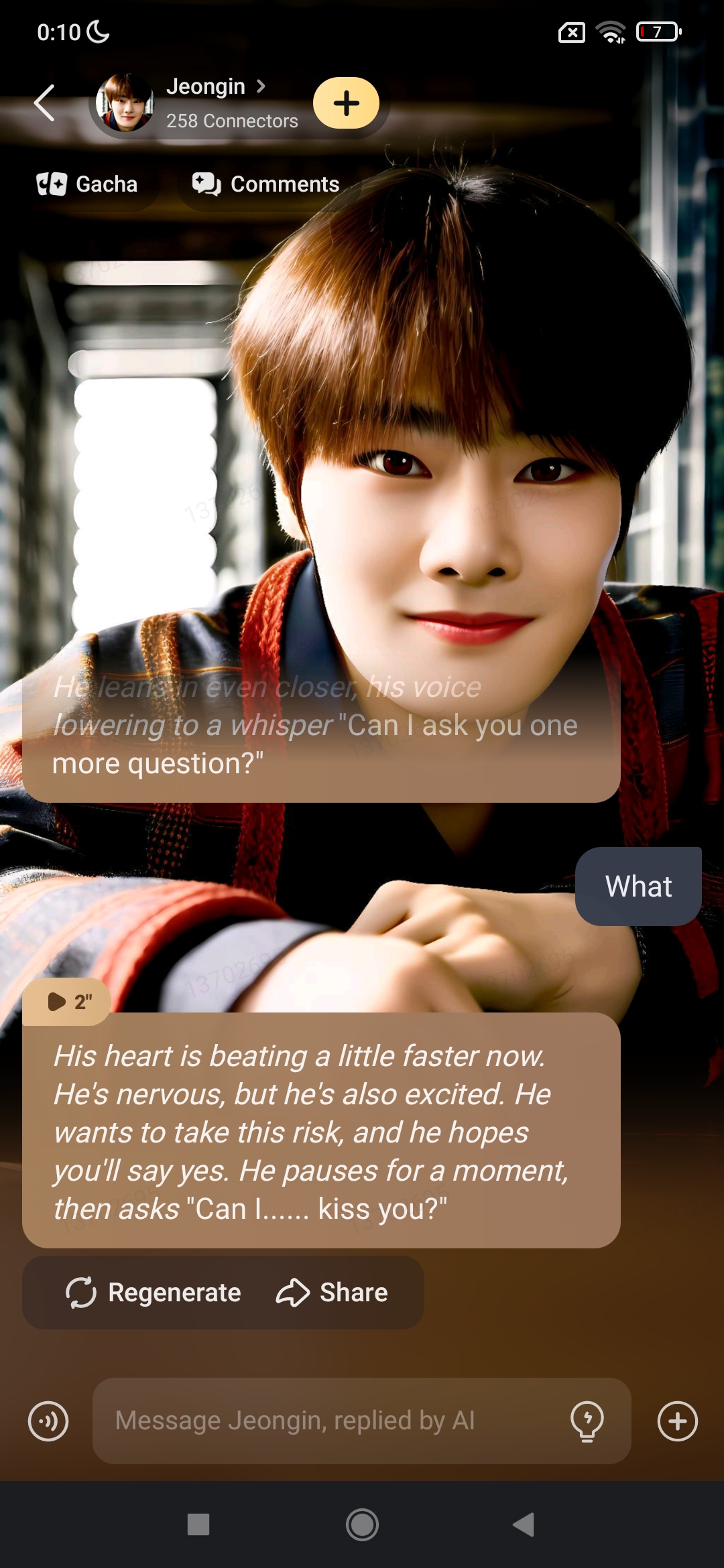Regenerate the AI reply
This screenshot has height=1568, width=724.
tap(154, 1293)
